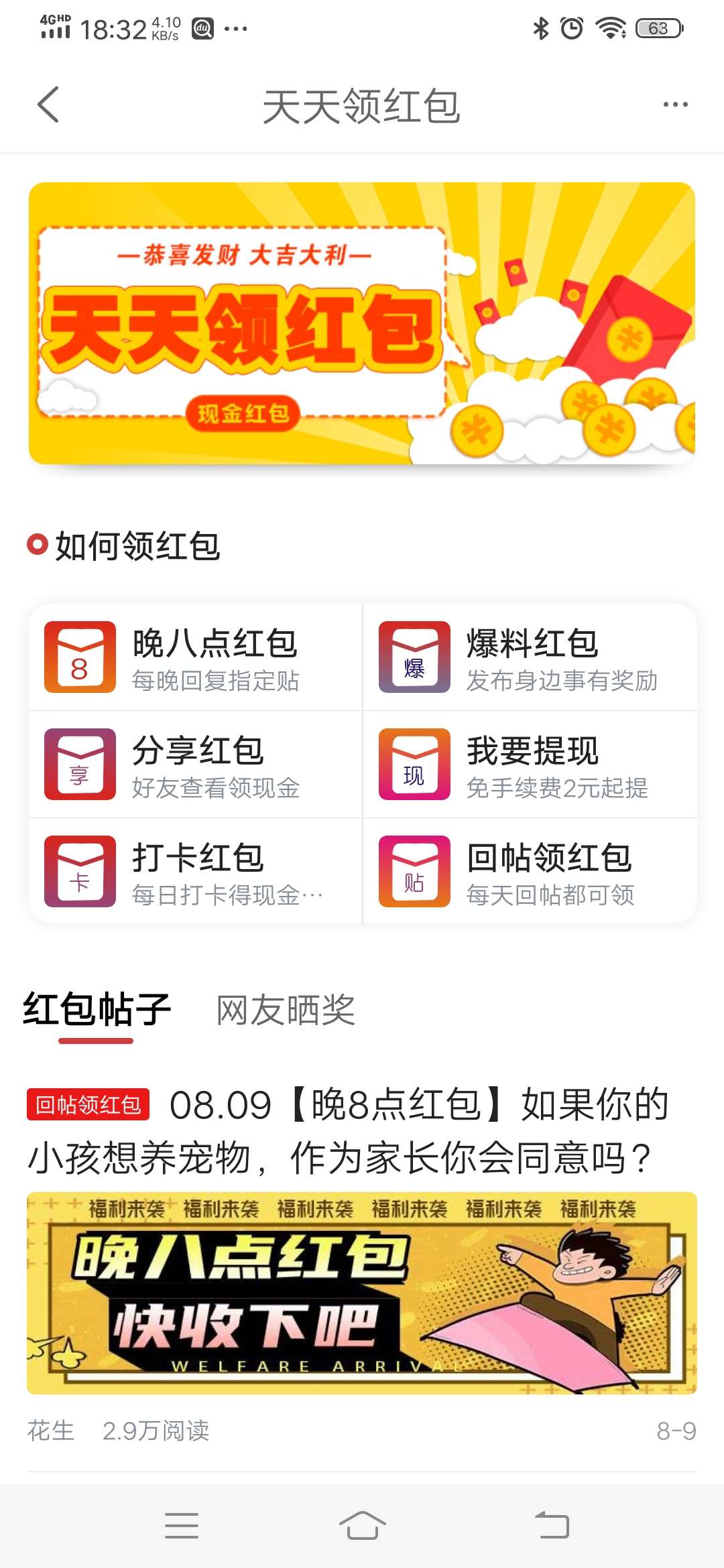724x1568 pixels.
Task: Open the three-dot overflow menu
Action: [674, 105]
